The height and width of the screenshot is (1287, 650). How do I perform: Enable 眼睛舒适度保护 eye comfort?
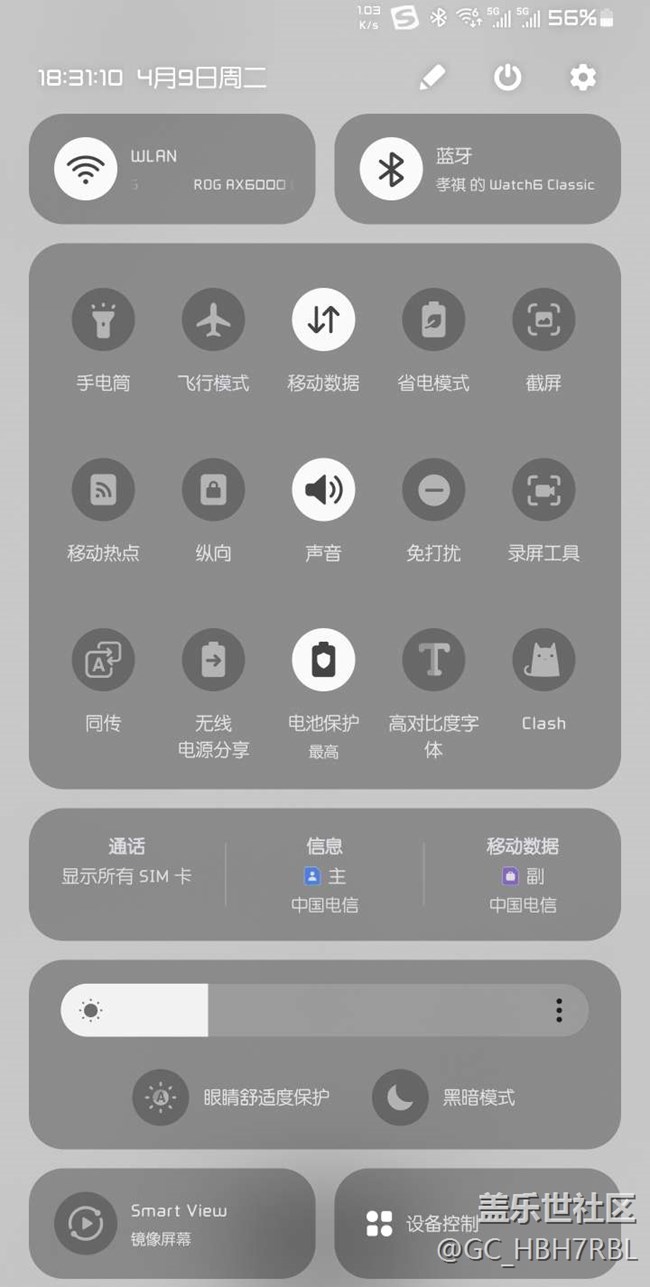coord(161,1097)
